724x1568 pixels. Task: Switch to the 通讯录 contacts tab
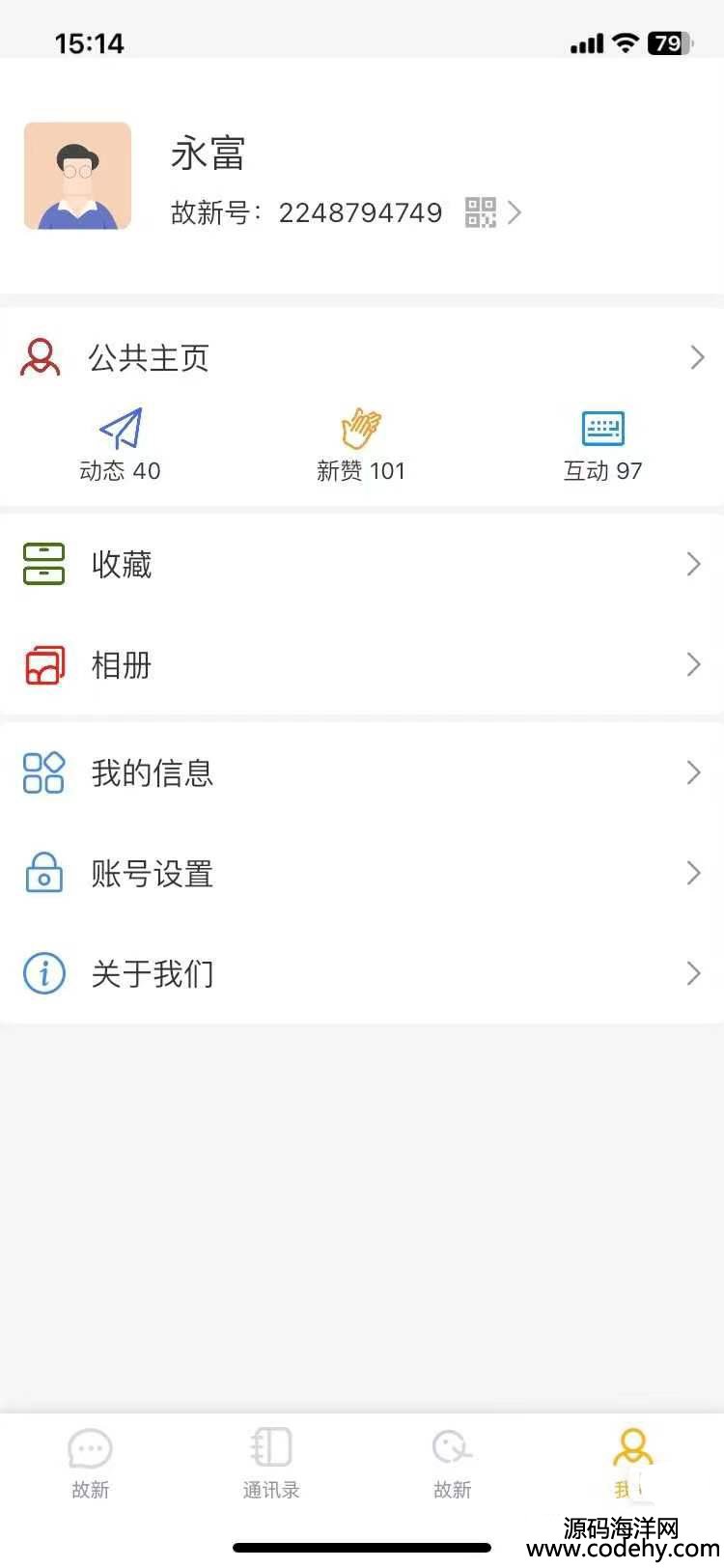271,1464
